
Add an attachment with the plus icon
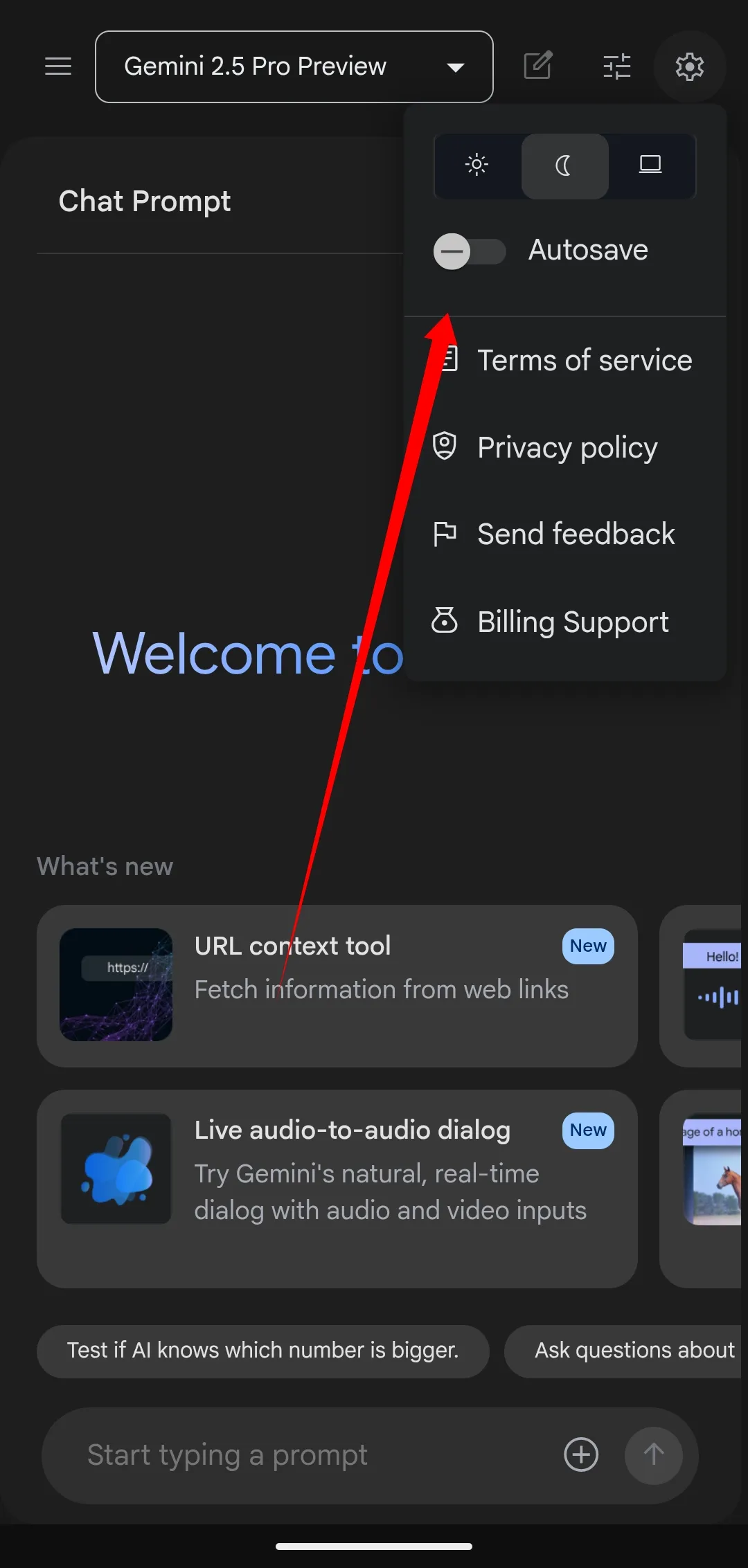point(581,1454)
